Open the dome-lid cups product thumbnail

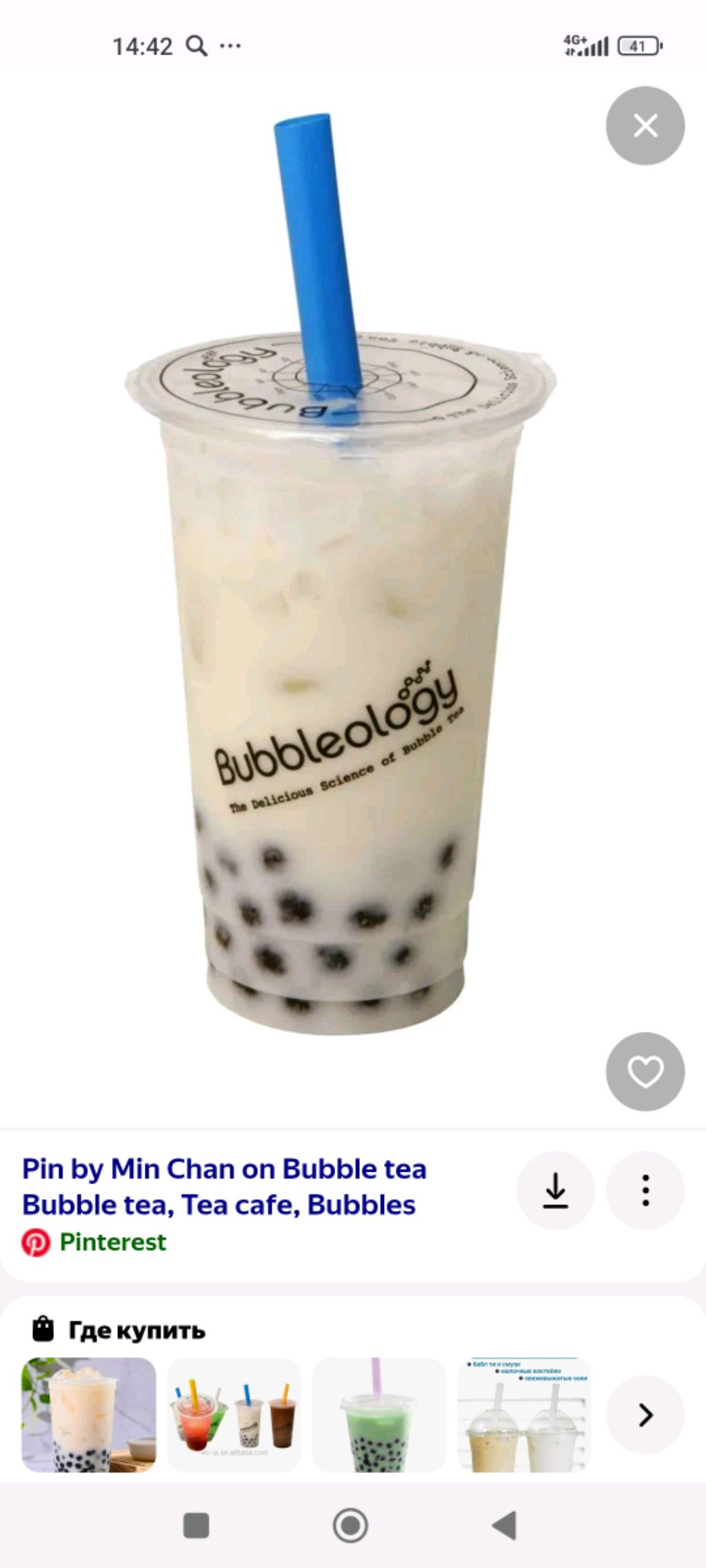coord(524,1414)
